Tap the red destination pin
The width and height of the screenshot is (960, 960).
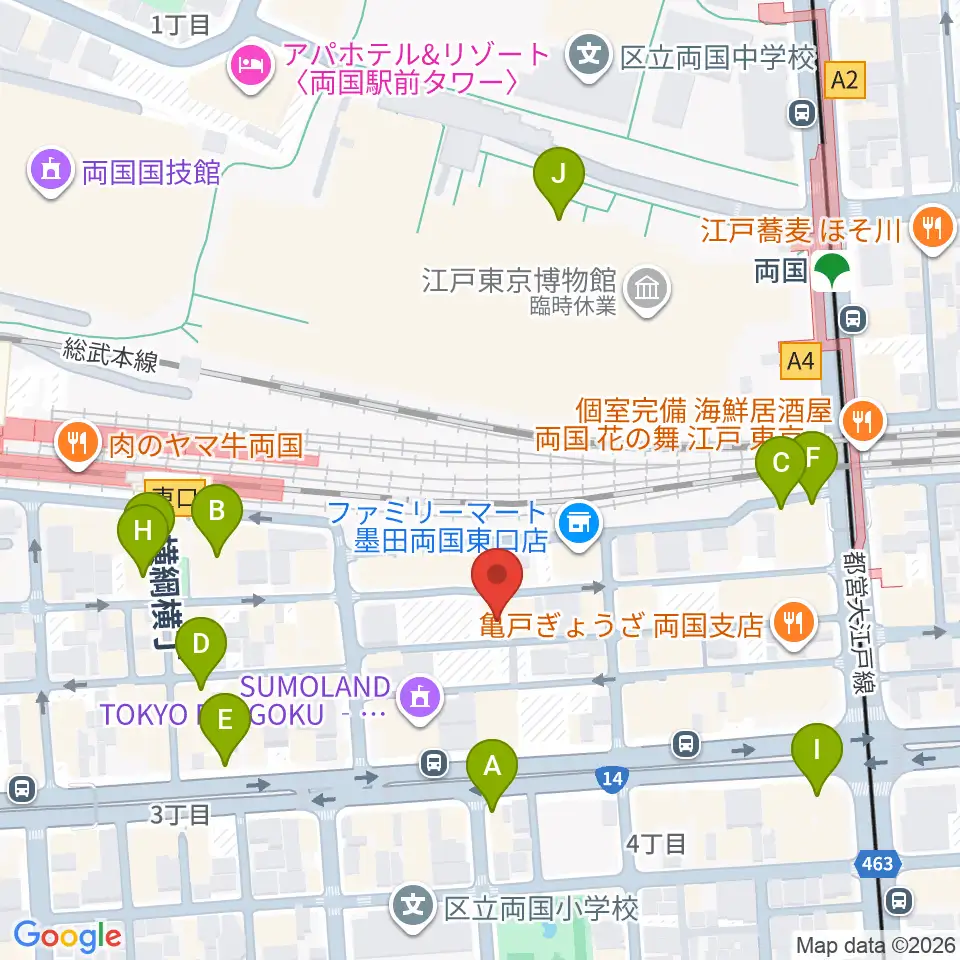point(497,579)
